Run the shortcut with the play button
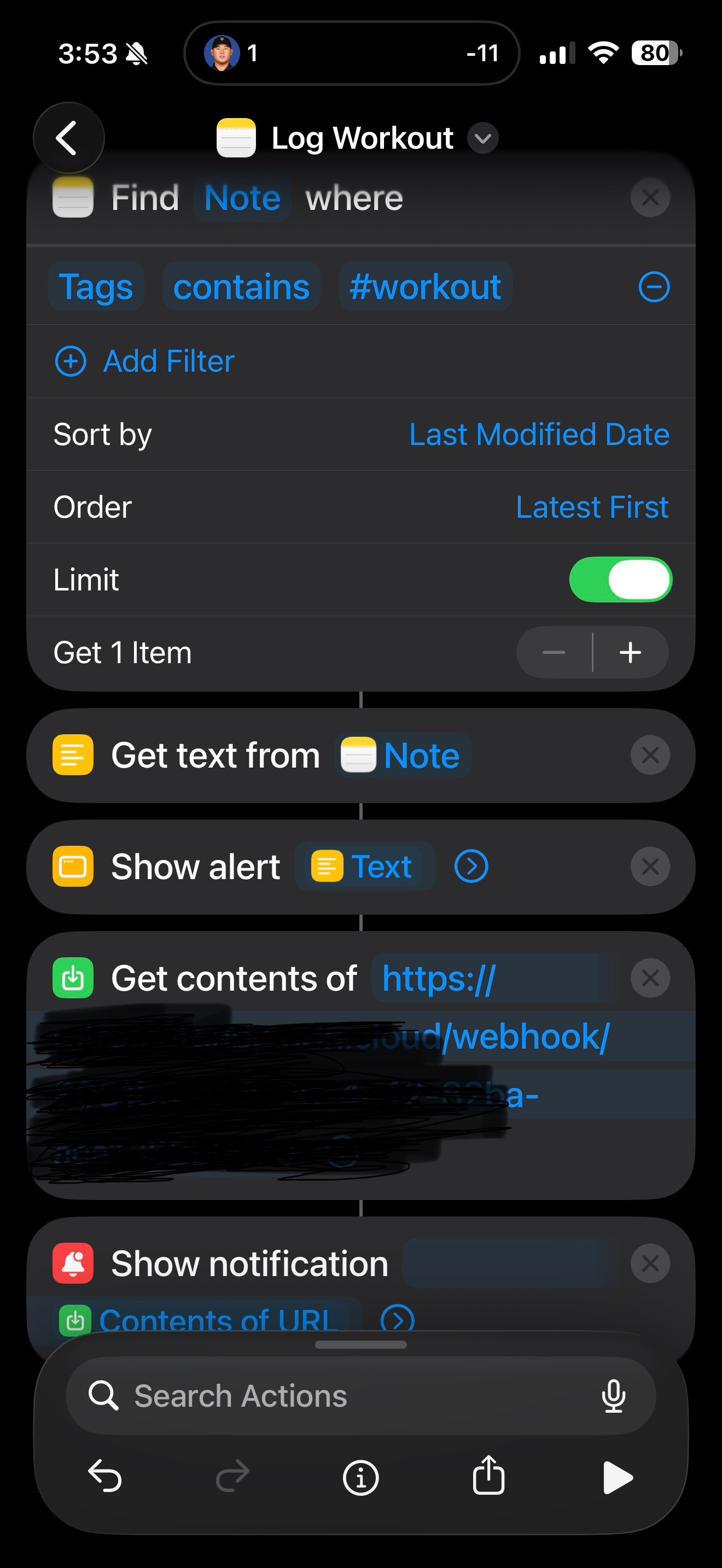722x1568 pixels. pyautogui.click(x=618, y=1477)
